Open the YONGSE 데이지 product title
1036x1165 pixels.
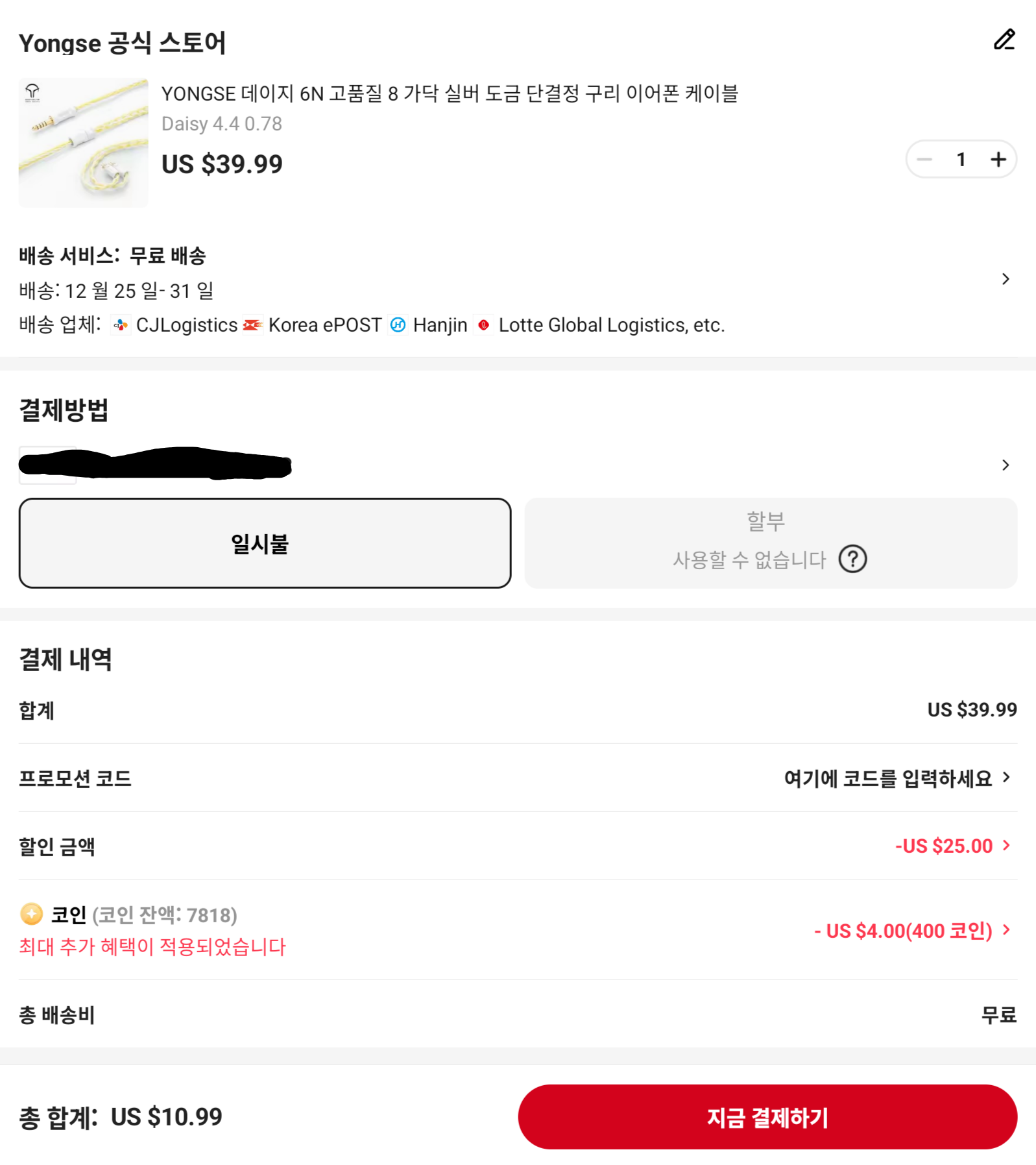(454, 93)
